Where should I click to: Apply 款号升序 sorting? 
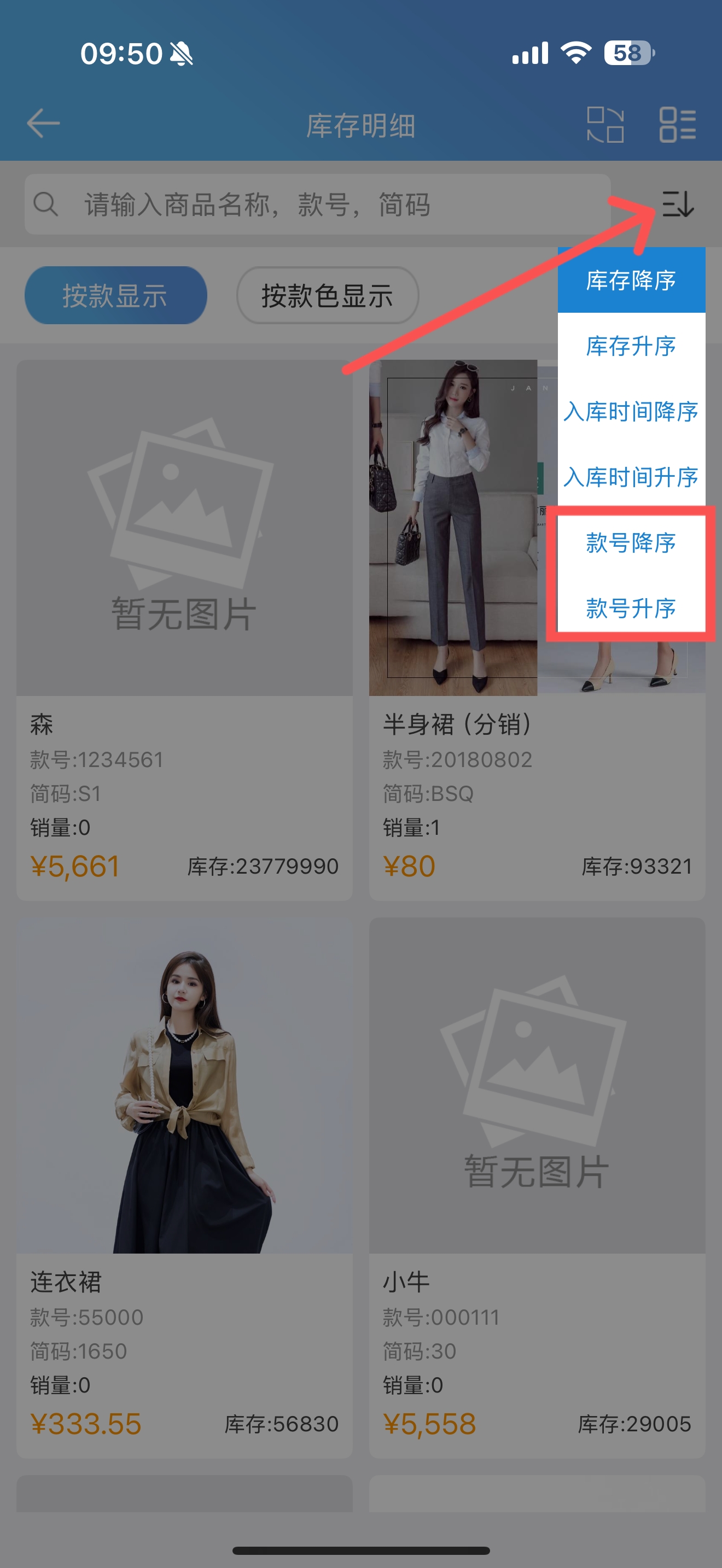pos(631,607)
